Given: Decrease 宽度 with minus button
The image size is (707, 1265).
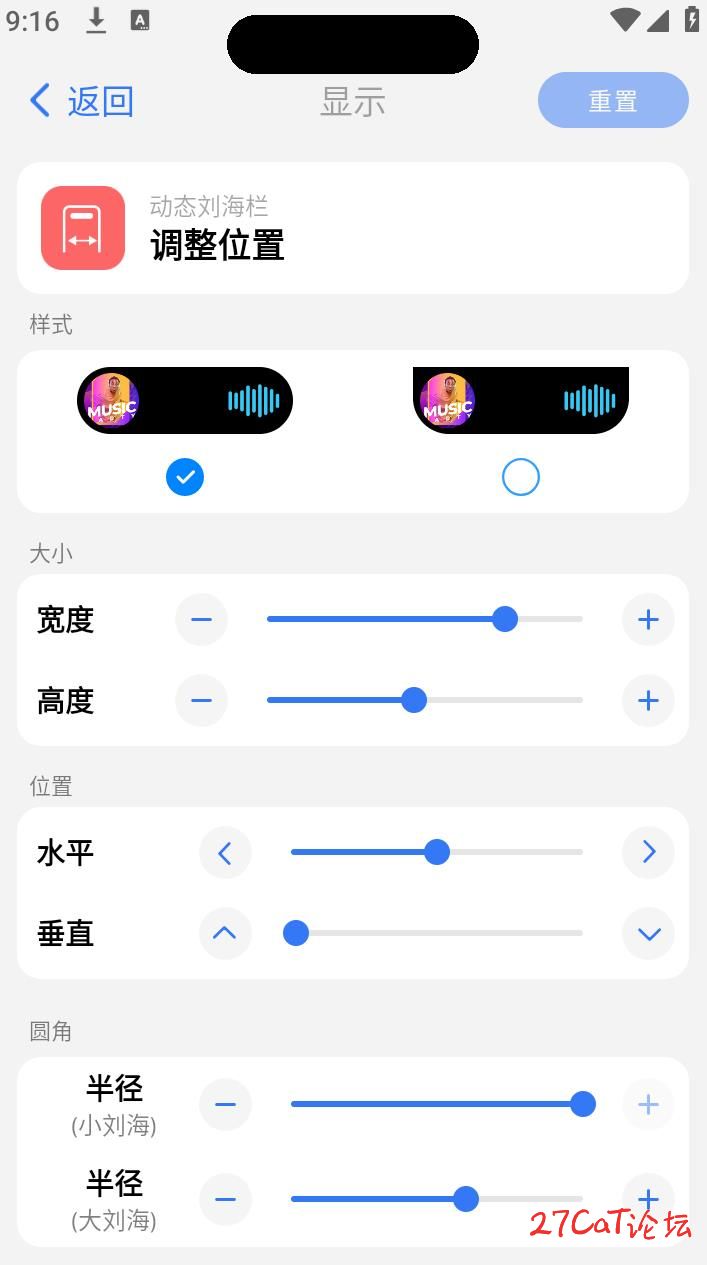Looking at the screenshot, I should point(201,620).
